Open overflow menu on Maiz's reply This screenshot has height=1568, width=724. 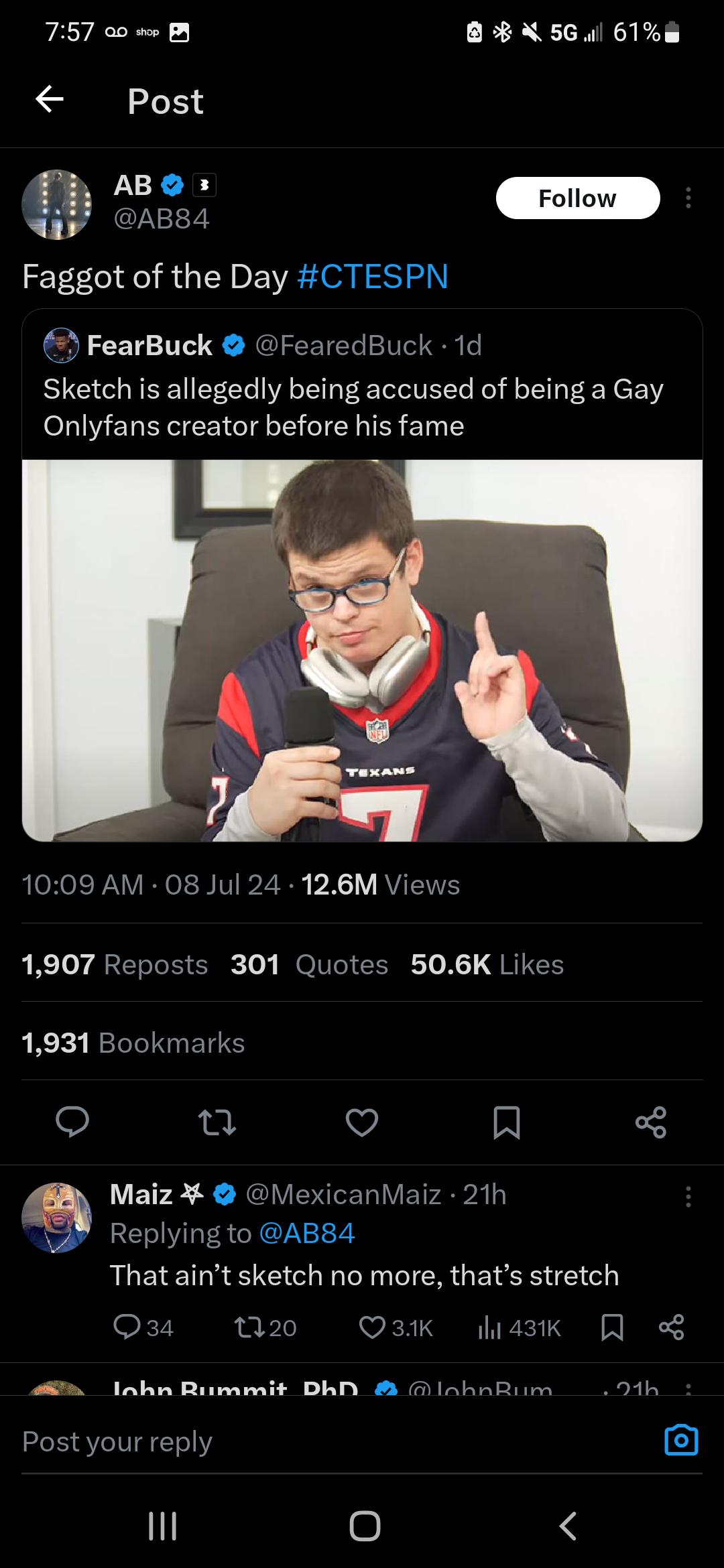[688, 1197]
